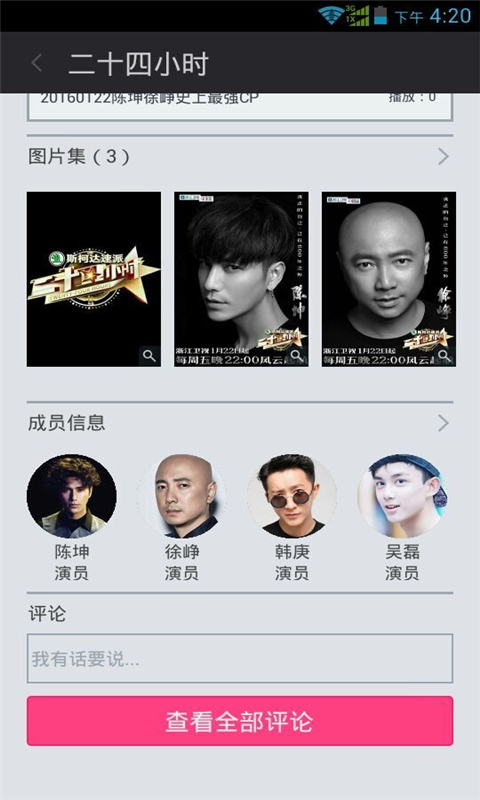Screen dimensions: 480x800
Task: View the 陈坤 poster image
Action: (x=241, y=279)
